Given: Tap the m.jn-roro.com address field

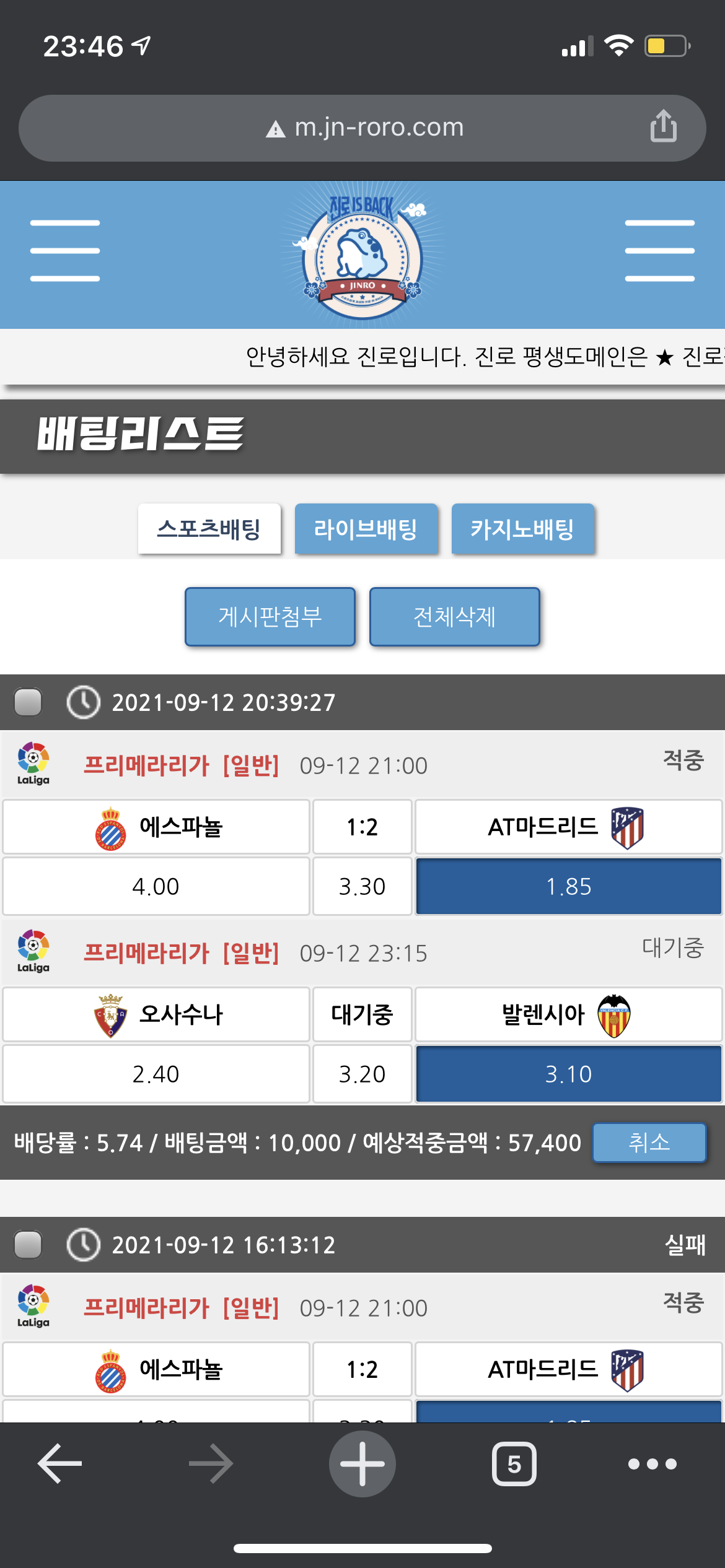Looking at the screenshot, I should coord(366,128).
